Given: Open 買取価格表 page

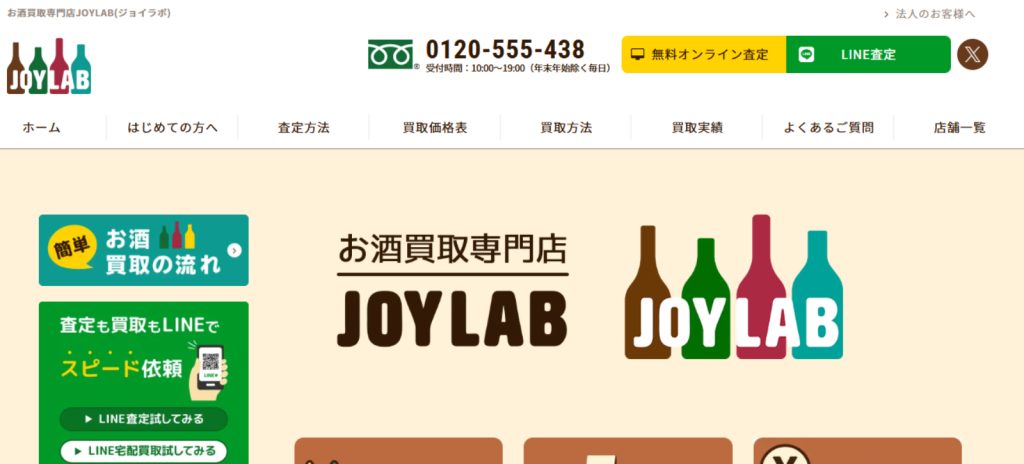Looking at the screenshot, I should 434,127.
